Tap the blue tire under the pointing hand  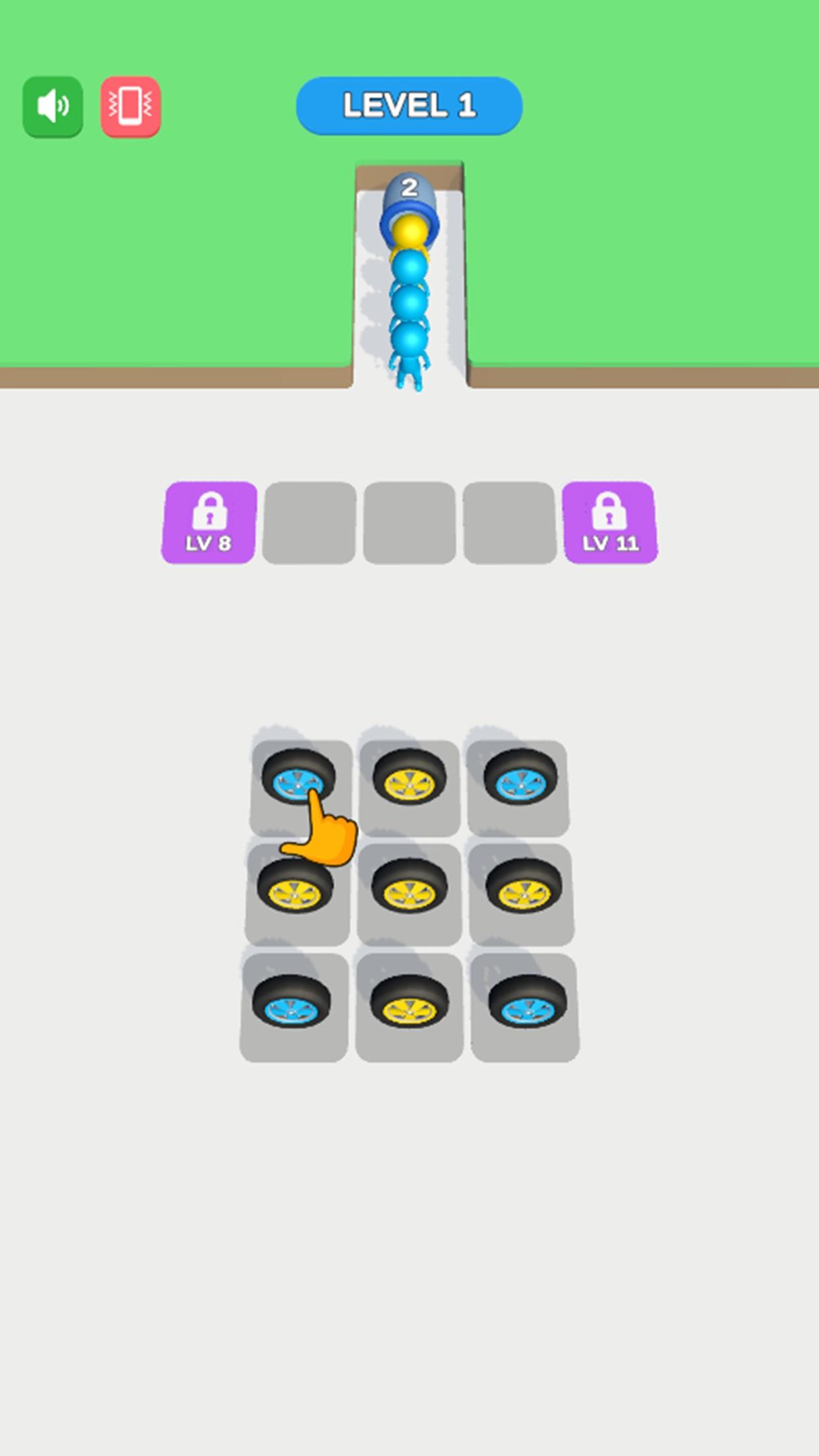[297, 775]
